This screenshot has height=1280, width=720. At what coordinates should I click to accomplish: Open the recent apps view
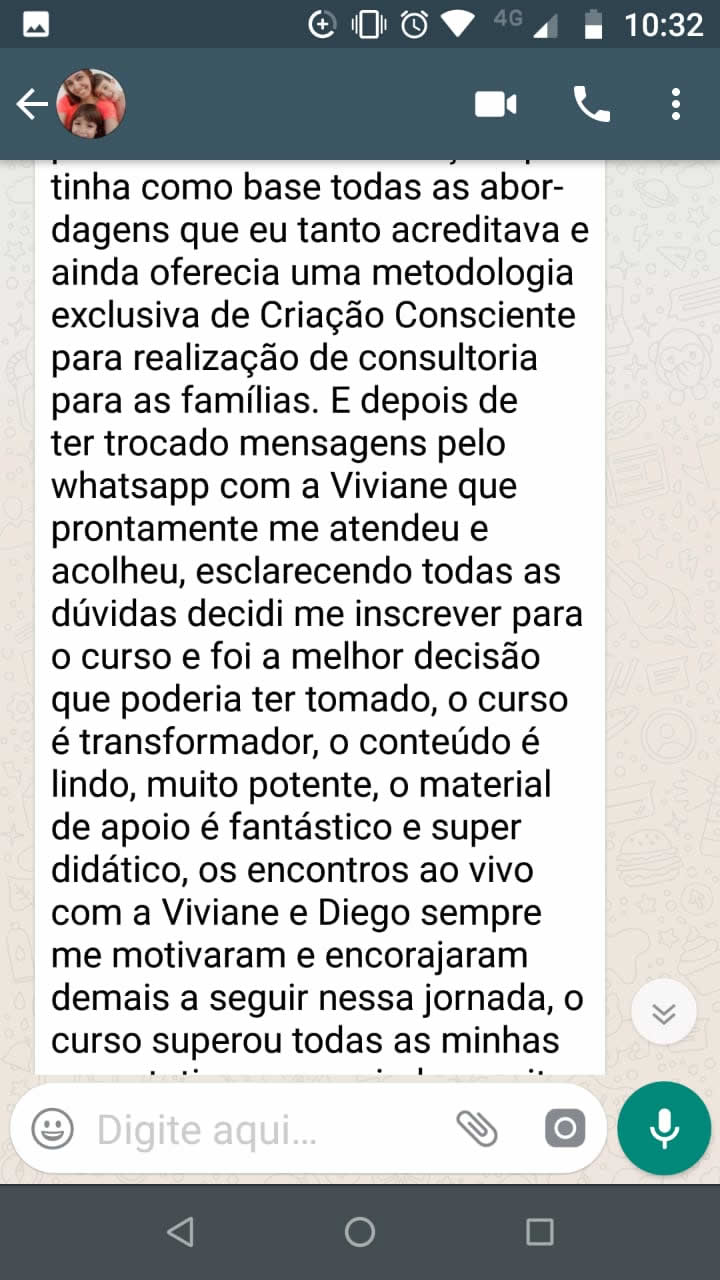(x=540, y=1231)
